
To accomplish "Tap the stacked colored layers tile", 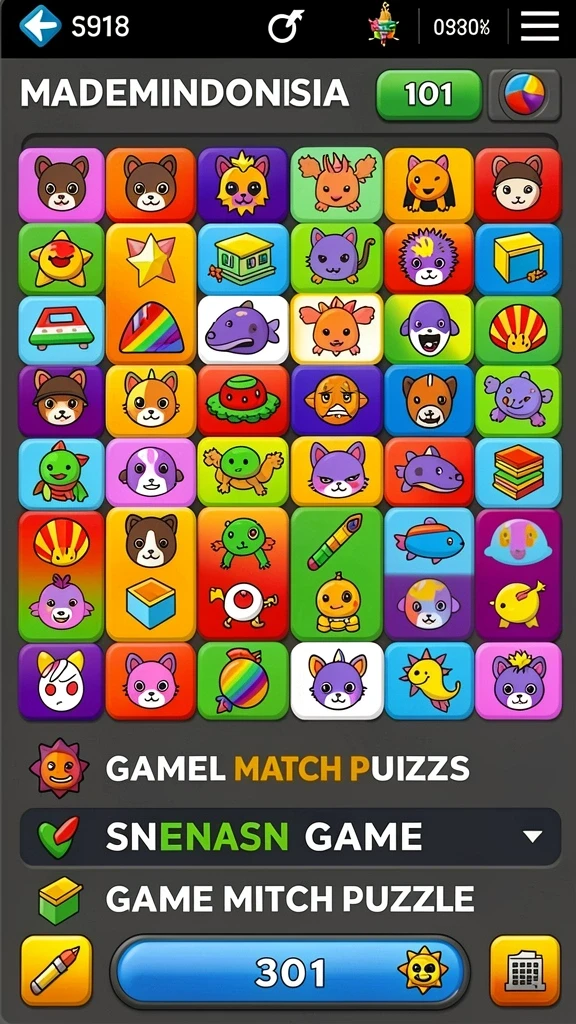I will coord(519,473).
